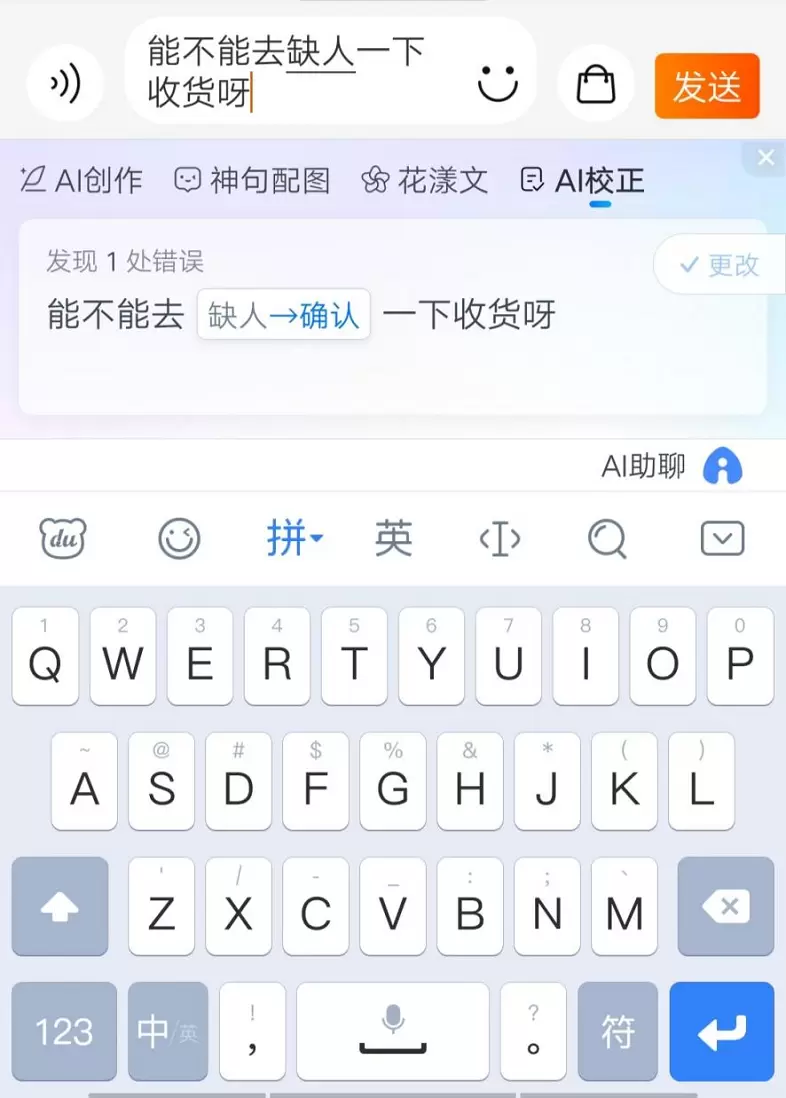The width and height of the screenshot is (786, 1098).
Task: Expand the 拼 input mode dropdown
Action: pos(294,540)
